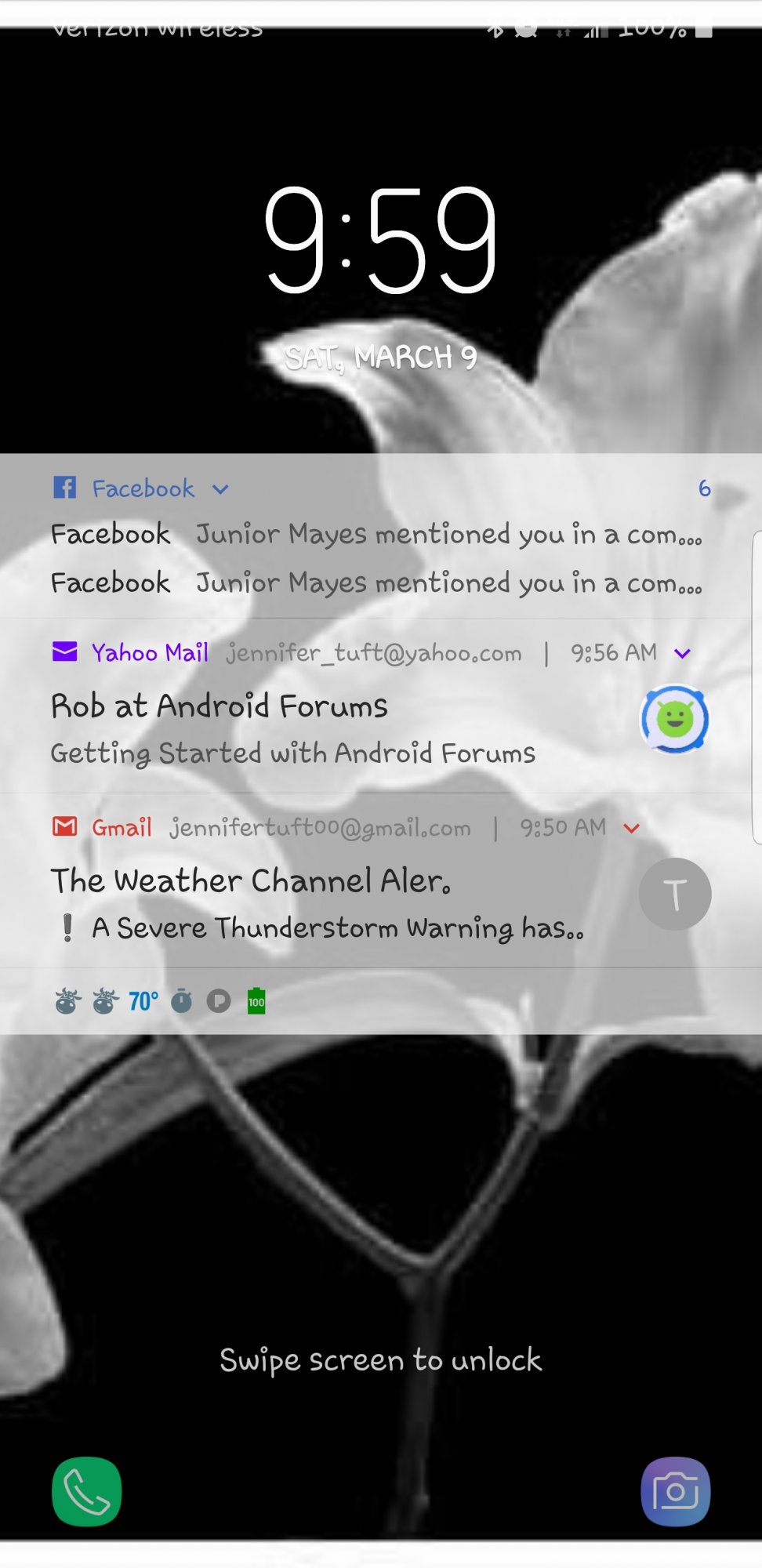Expand the Facebook notification group chevron
The height and width of the screenshot is (1568, 762).
[x=221, y=489]
